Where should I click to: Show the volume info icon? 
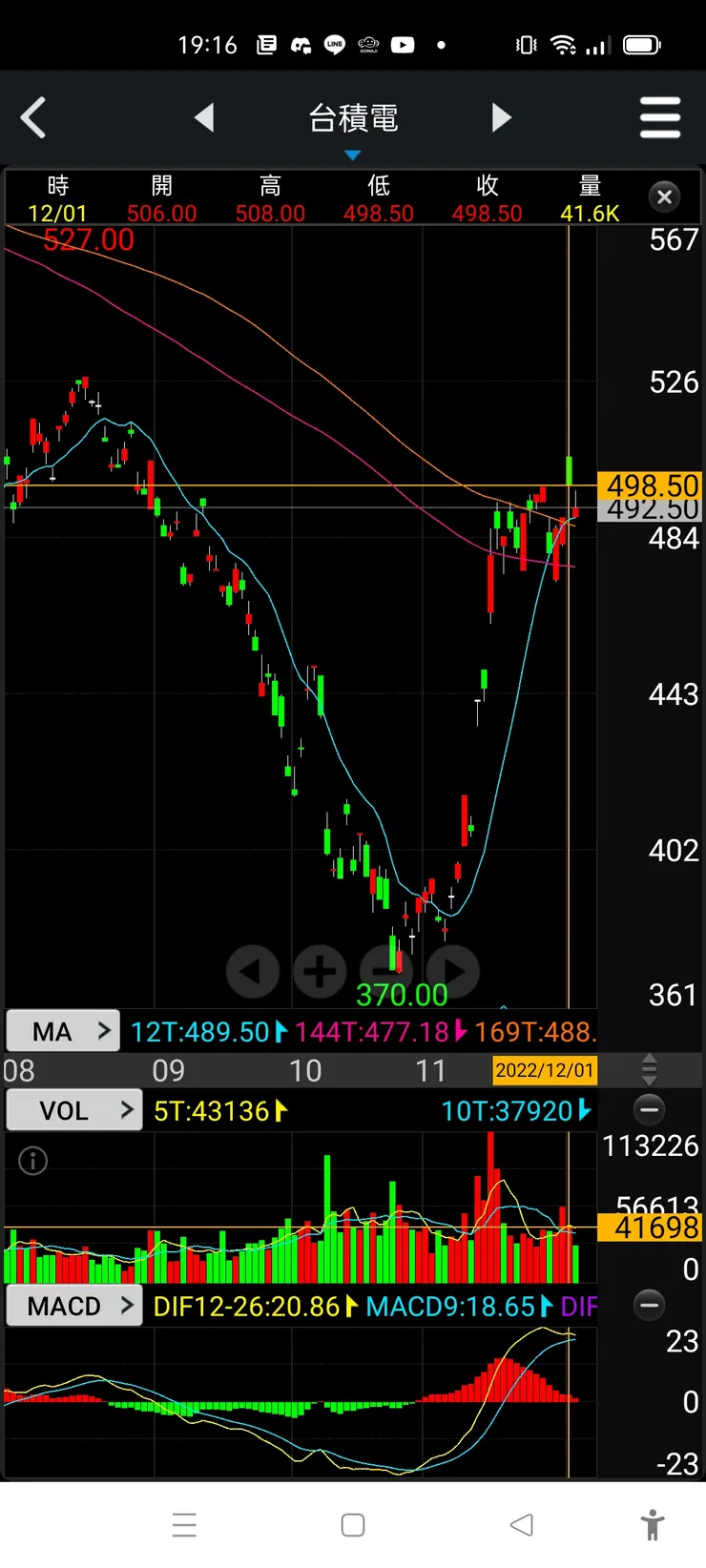pyautogui.click(x=33, y=1161)
